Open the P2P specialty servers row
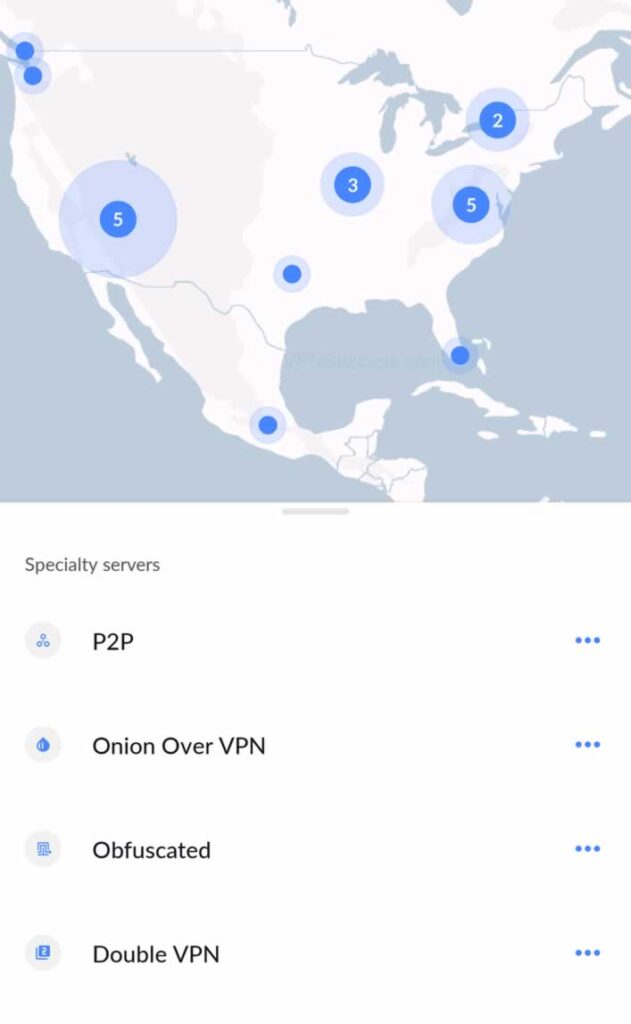Image resolution: width=631 pixels, height=1024 pixels. click(x=316, y=641)
